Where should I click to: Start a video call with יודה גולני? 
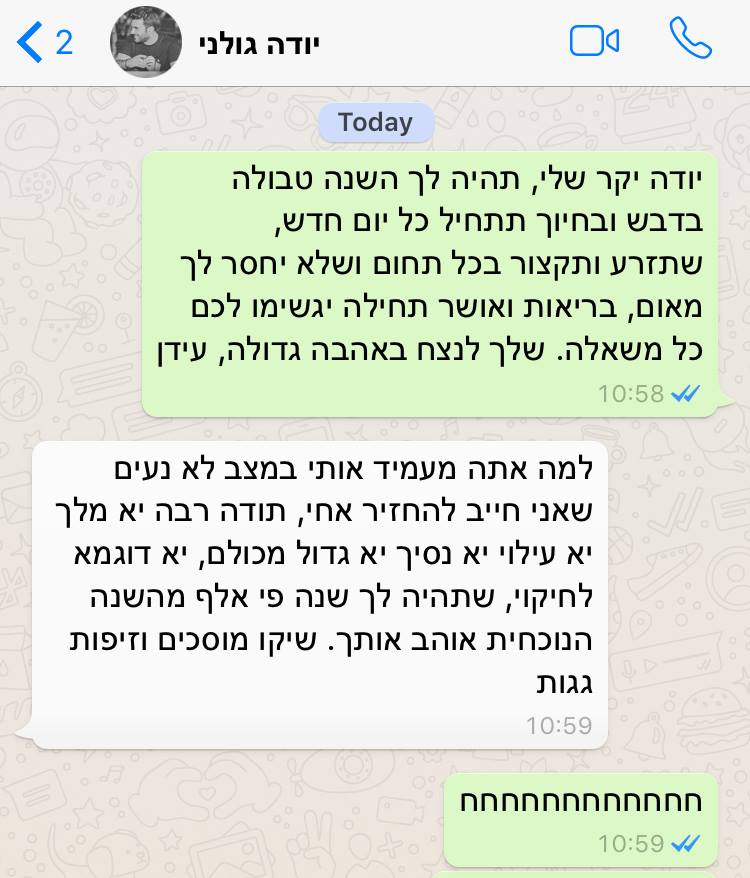pyautogui.click(x=594, y=41)
